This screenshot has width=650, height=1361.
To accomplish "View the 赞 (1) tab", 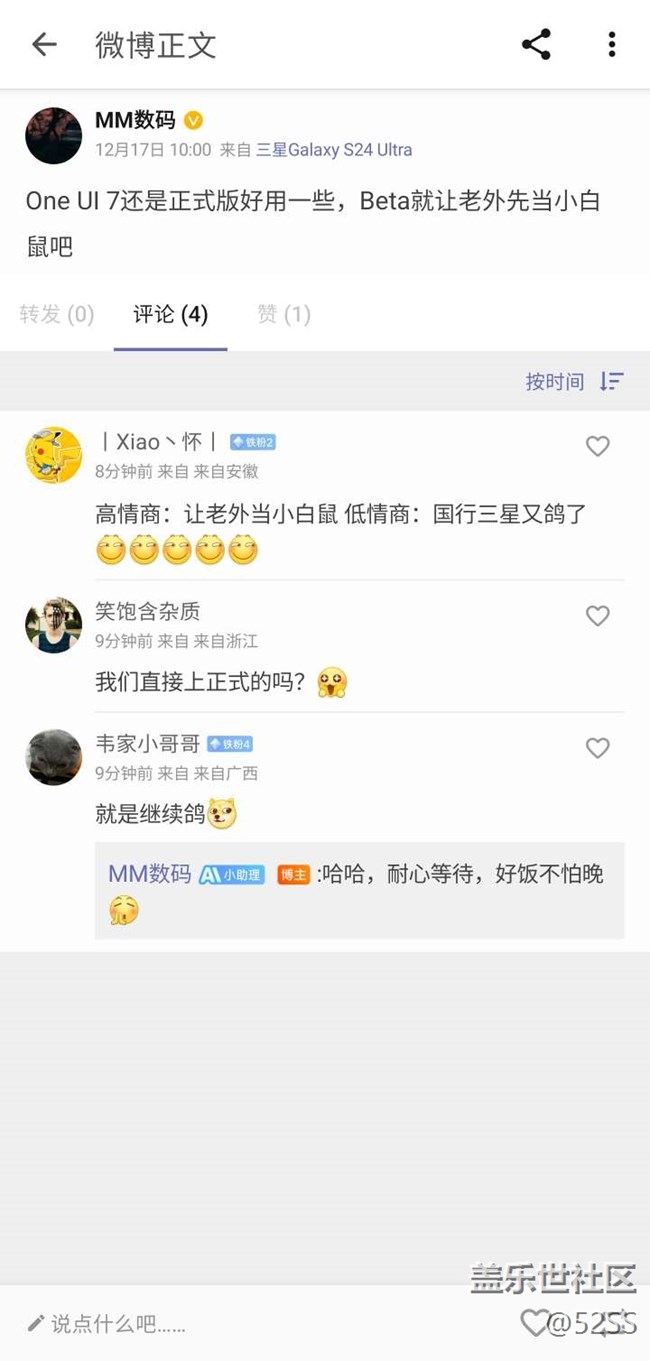I will 283,315.
